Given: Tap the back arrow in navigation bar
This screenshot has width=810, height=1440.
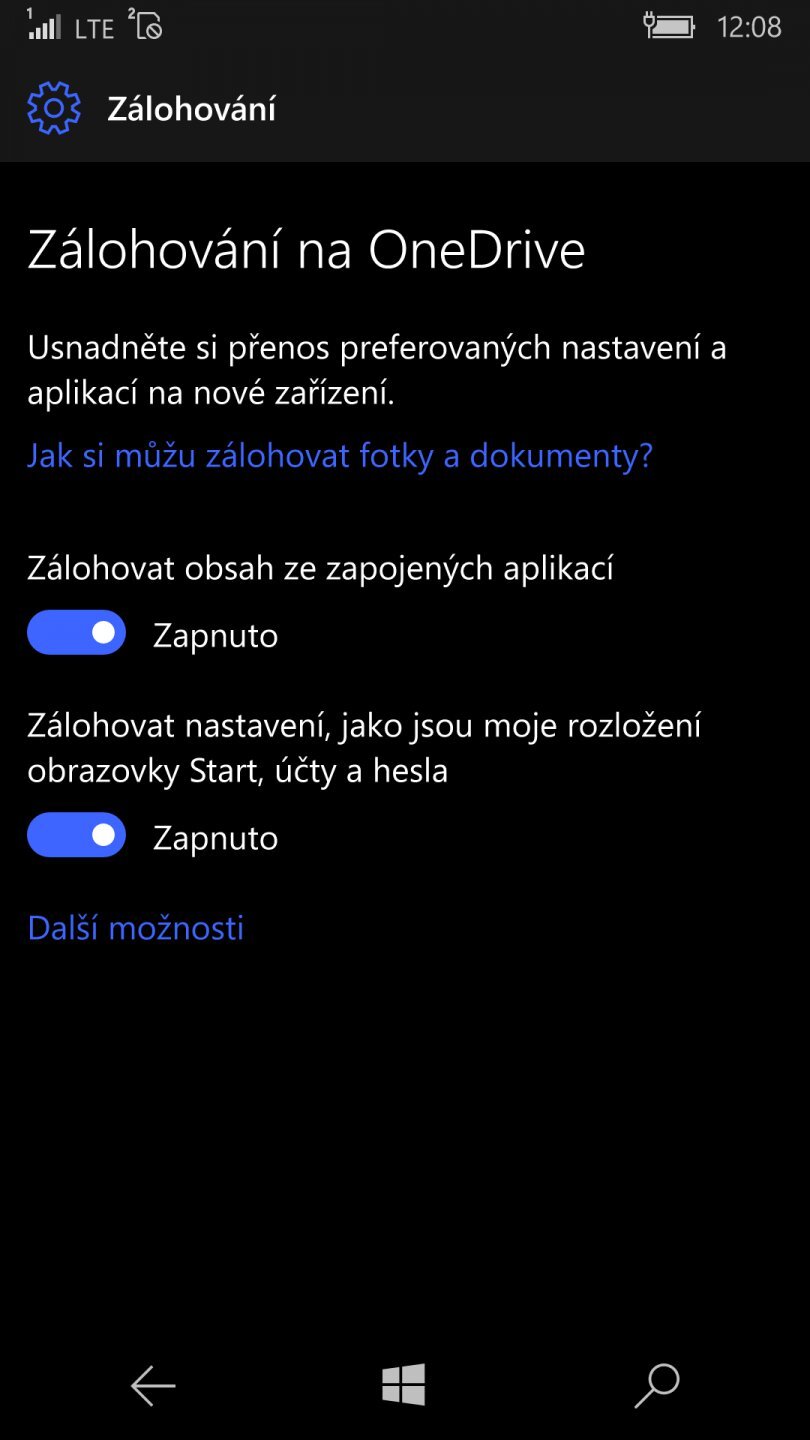Looking at the screenshot, I should (151, 1386).
